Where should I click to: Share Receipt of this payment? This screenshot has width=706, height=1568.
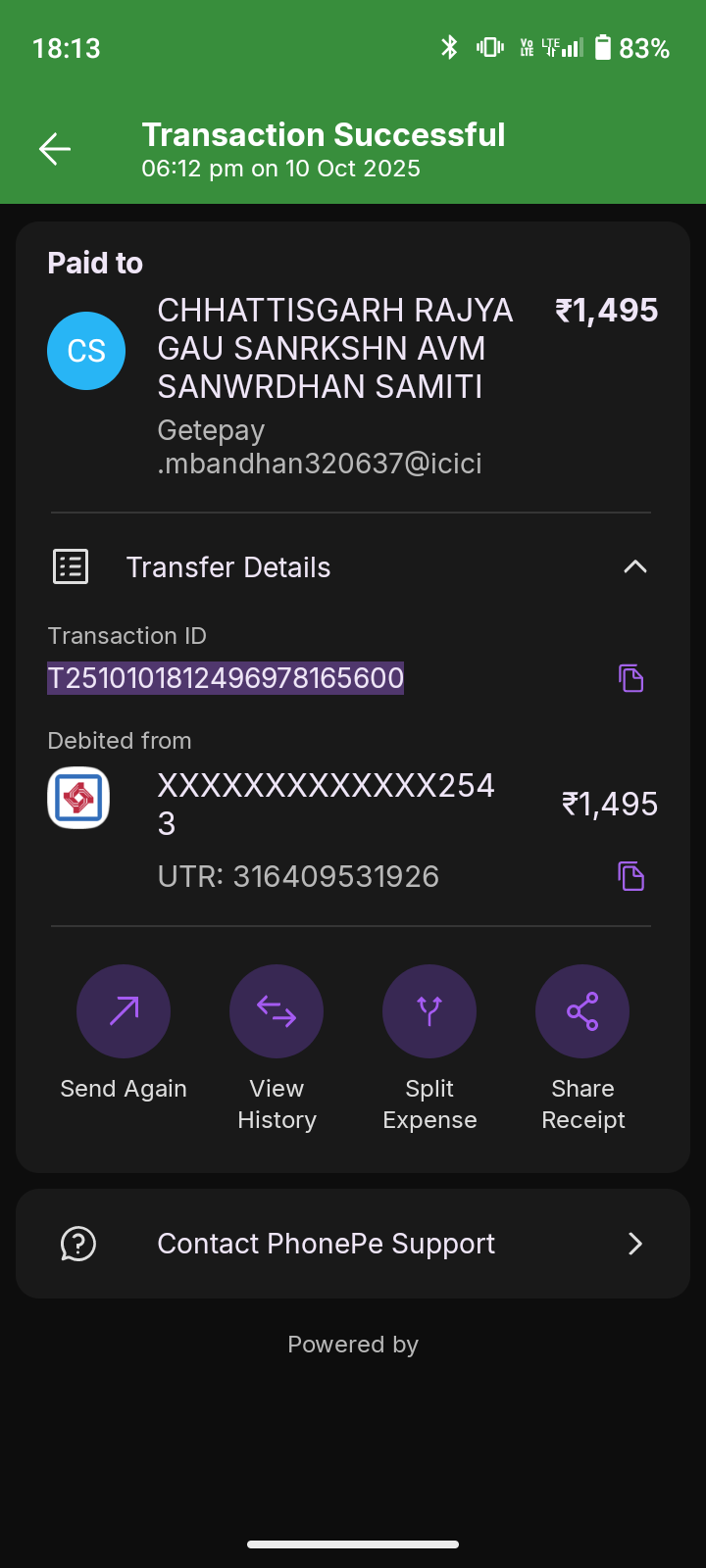(582, 1012)
